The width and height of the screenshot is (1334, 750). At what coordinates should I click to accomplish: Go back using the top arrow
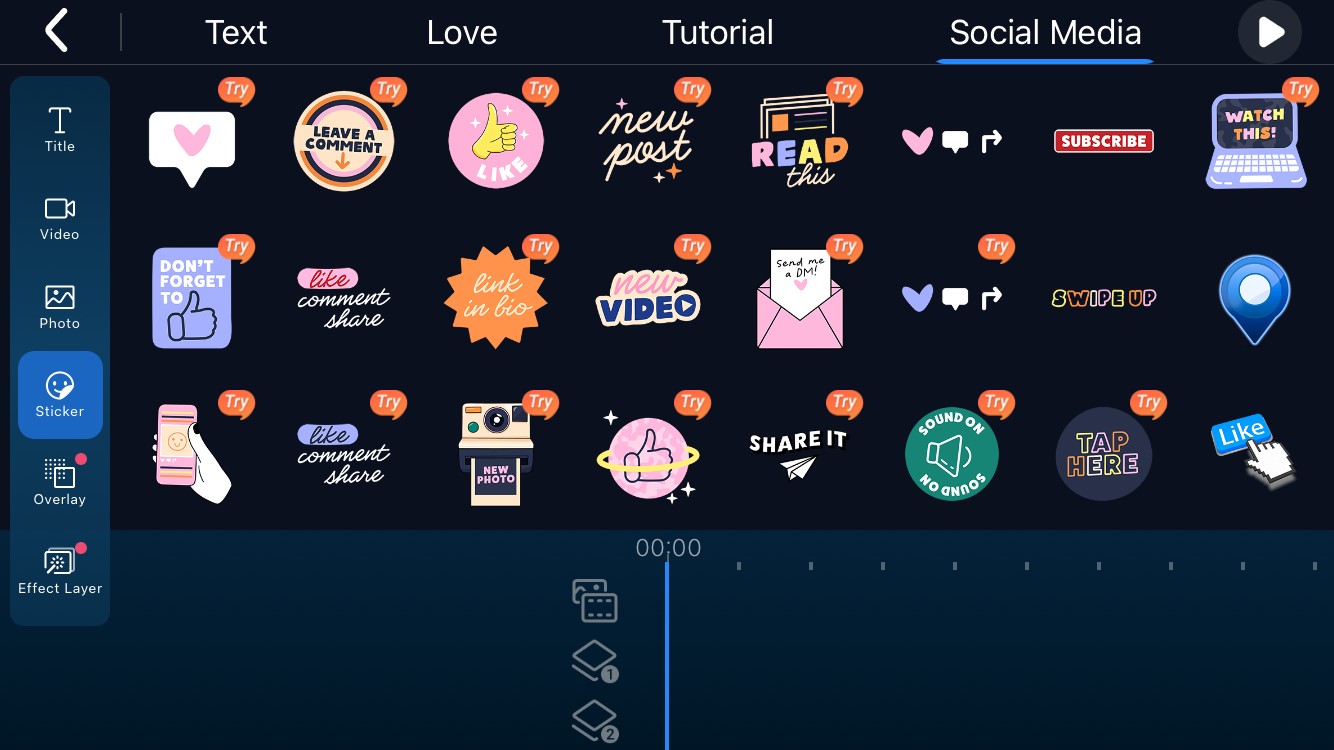tap(57, 32)
